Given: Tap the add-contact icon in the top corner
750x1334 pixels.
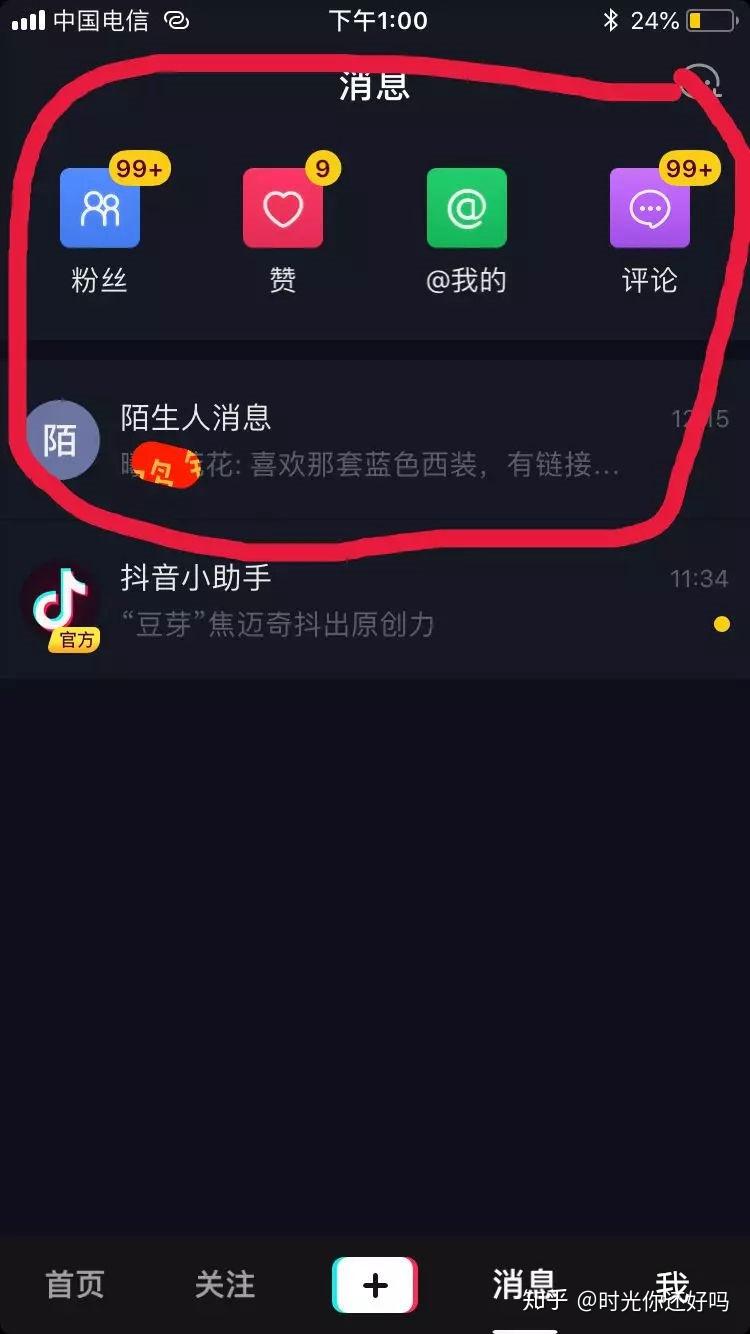Looking at the screenshot, I should point(700,82).
